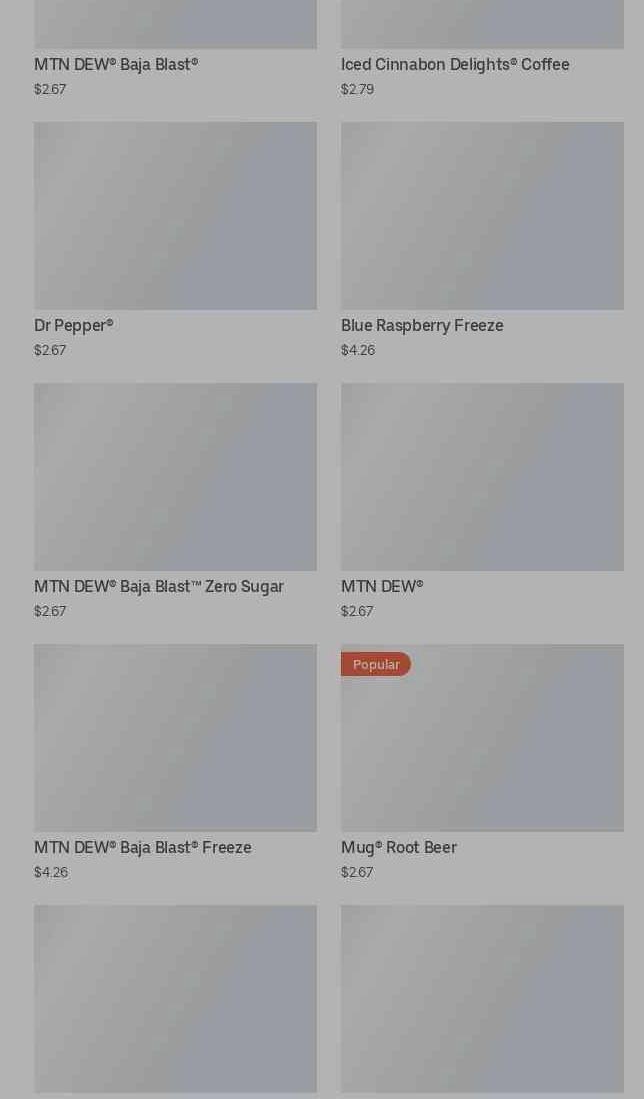Select Iced Cinnabon Delights Coffee
Image resolution: width=644 pixels, height=1099 pixels.
(482, 49)
